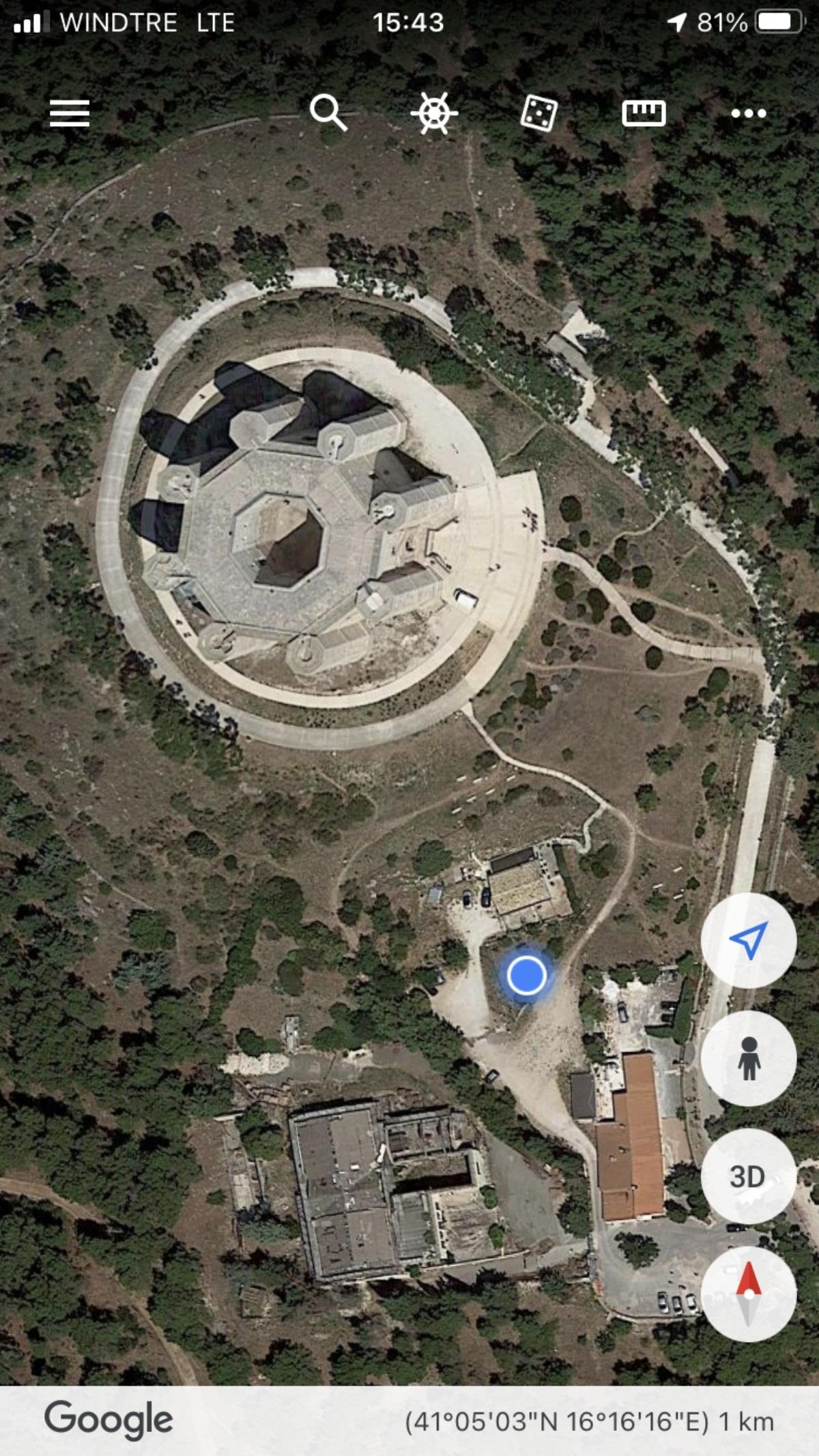Image resolution: width=819 pixels, height=1456 pixels.
Task: Open the ruler measure tool
Action: tap(644, 113)
